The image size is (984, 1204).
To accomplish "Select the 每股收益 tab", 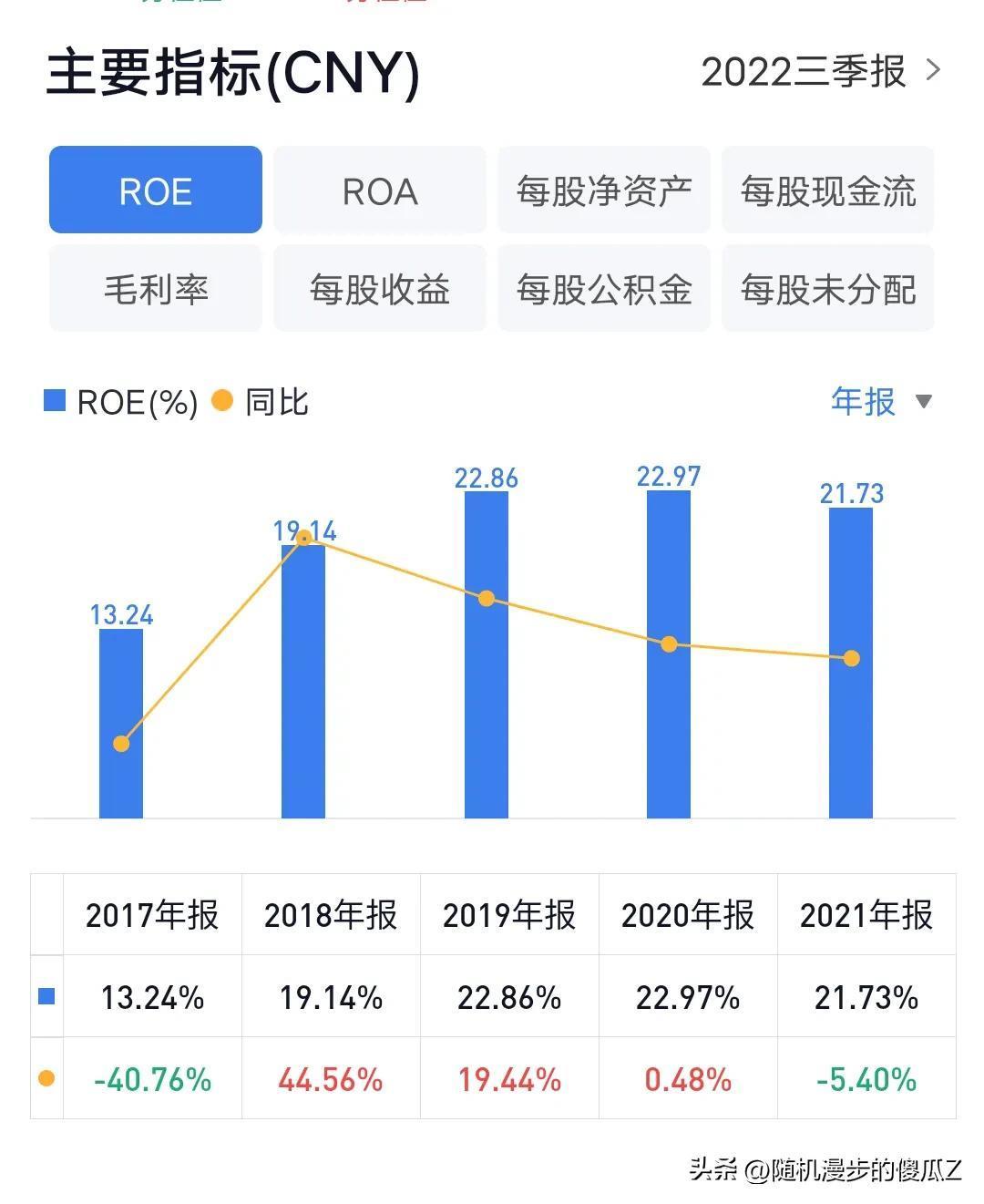I will [x=380, y=289].
